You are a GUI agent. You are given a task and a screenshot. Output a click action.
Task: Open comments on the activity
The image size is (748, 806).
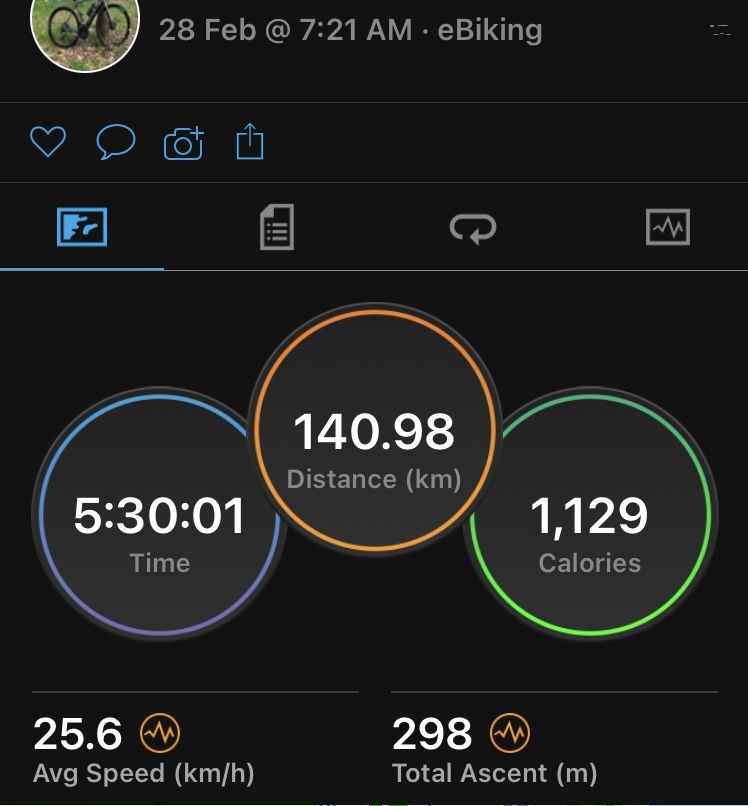115,143
